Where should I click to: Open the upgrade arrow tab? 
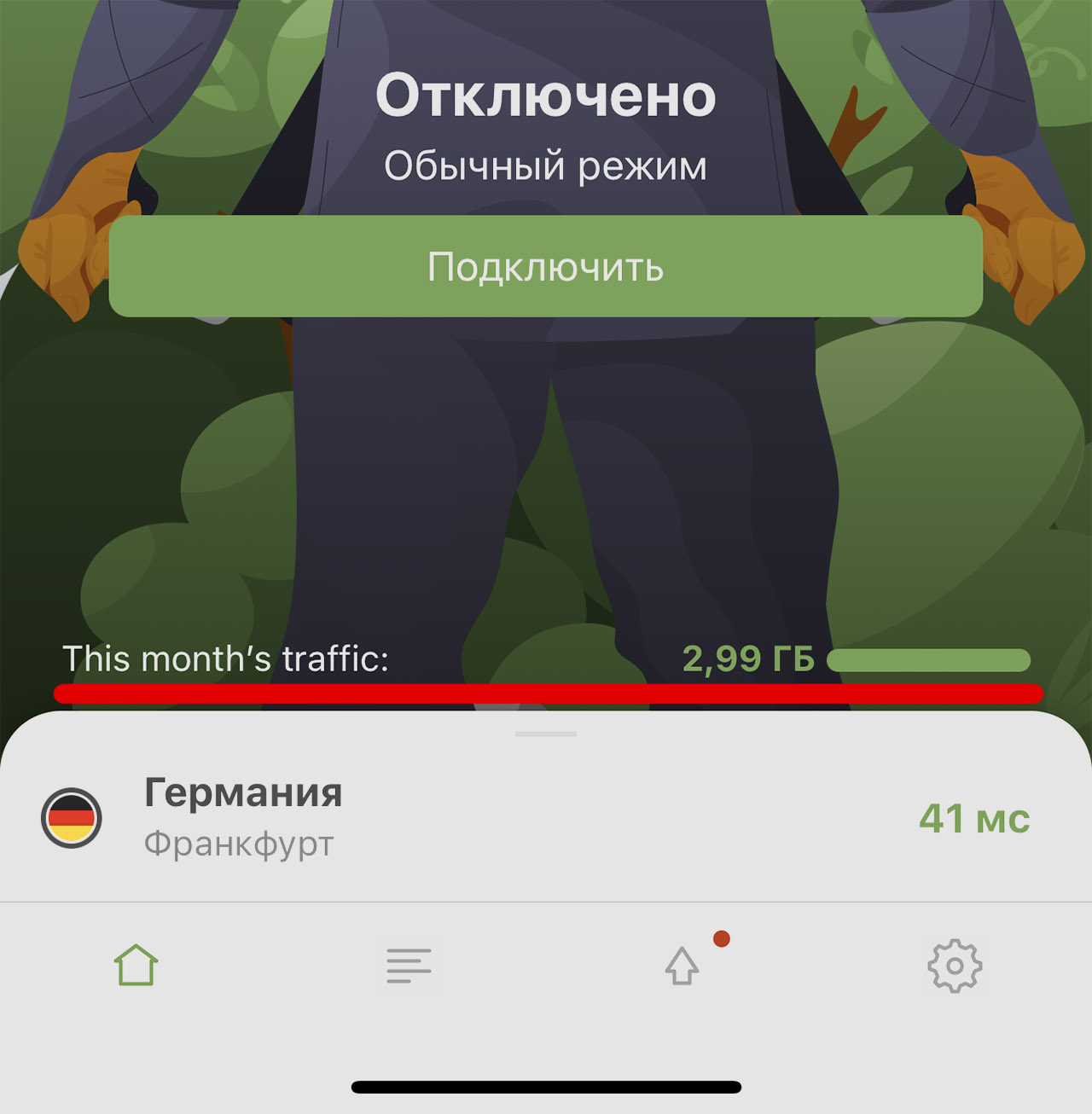coord(682,966)
